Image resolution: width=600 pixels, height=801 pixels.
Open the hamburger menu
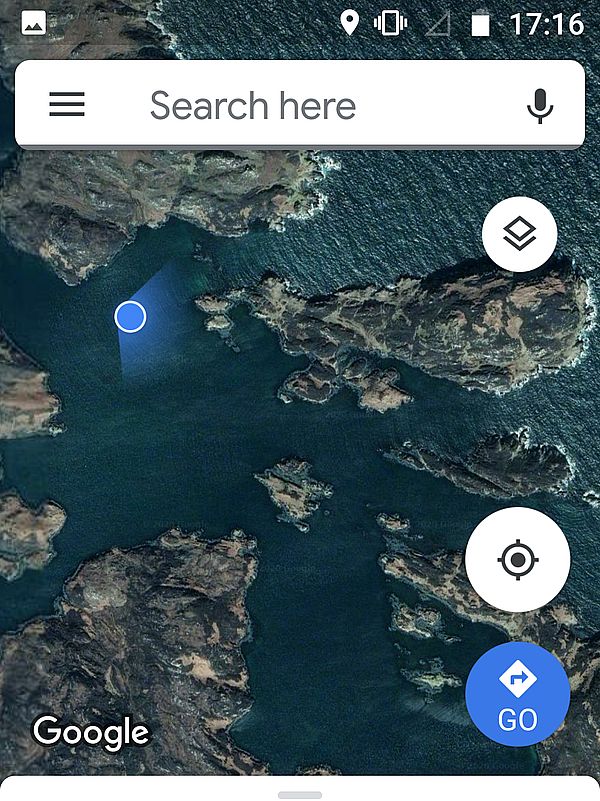67,105
